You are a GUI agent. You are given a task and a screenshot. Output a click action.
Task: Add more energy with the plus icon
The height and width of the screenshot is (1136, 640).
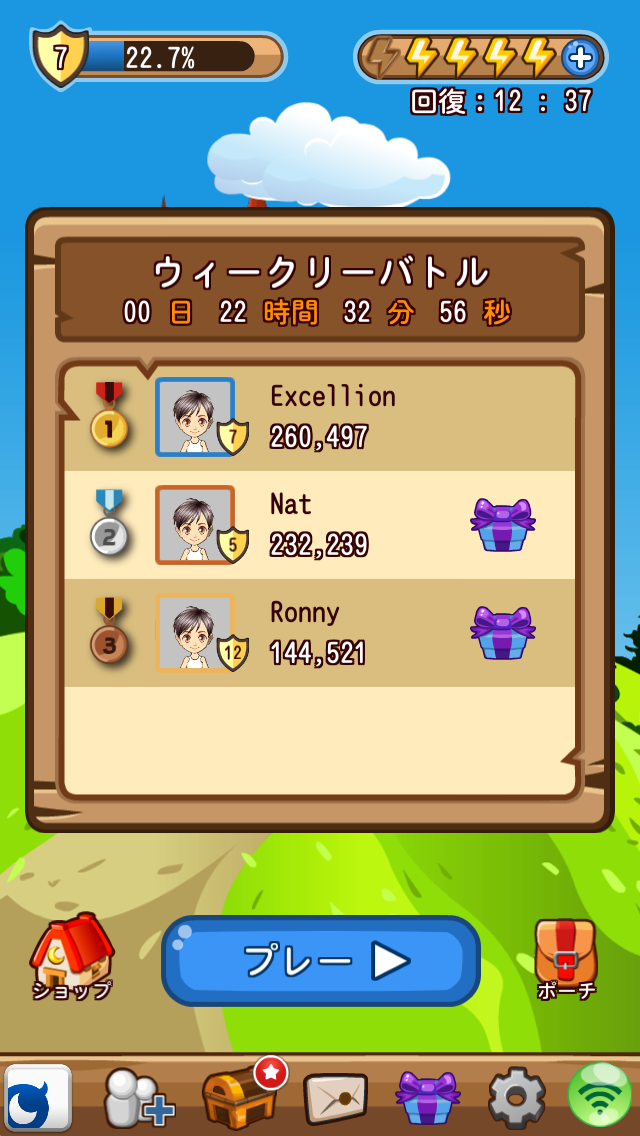pos(580,57)
